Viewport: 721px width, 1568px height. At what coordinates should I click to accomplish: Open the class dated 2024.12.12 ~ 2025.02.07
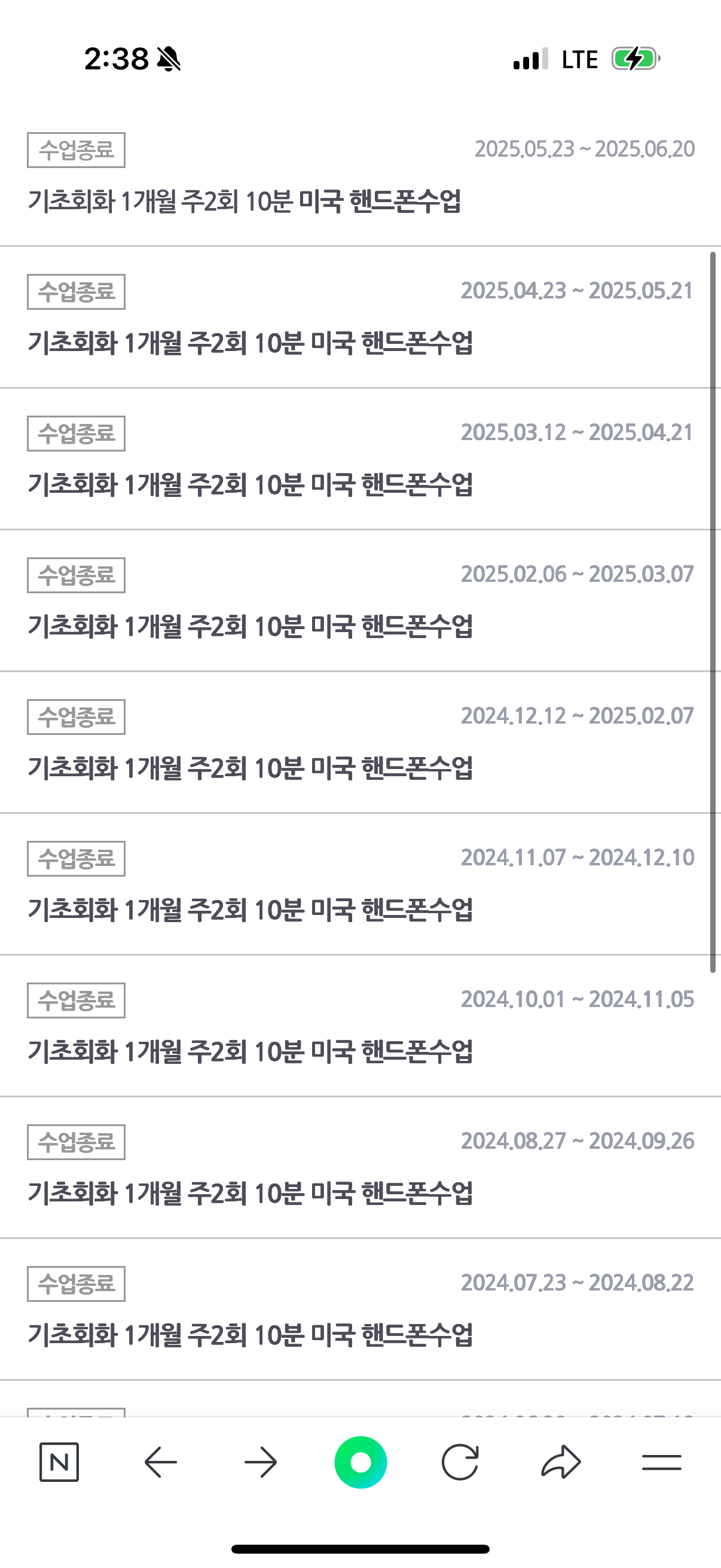click(250, 768)
